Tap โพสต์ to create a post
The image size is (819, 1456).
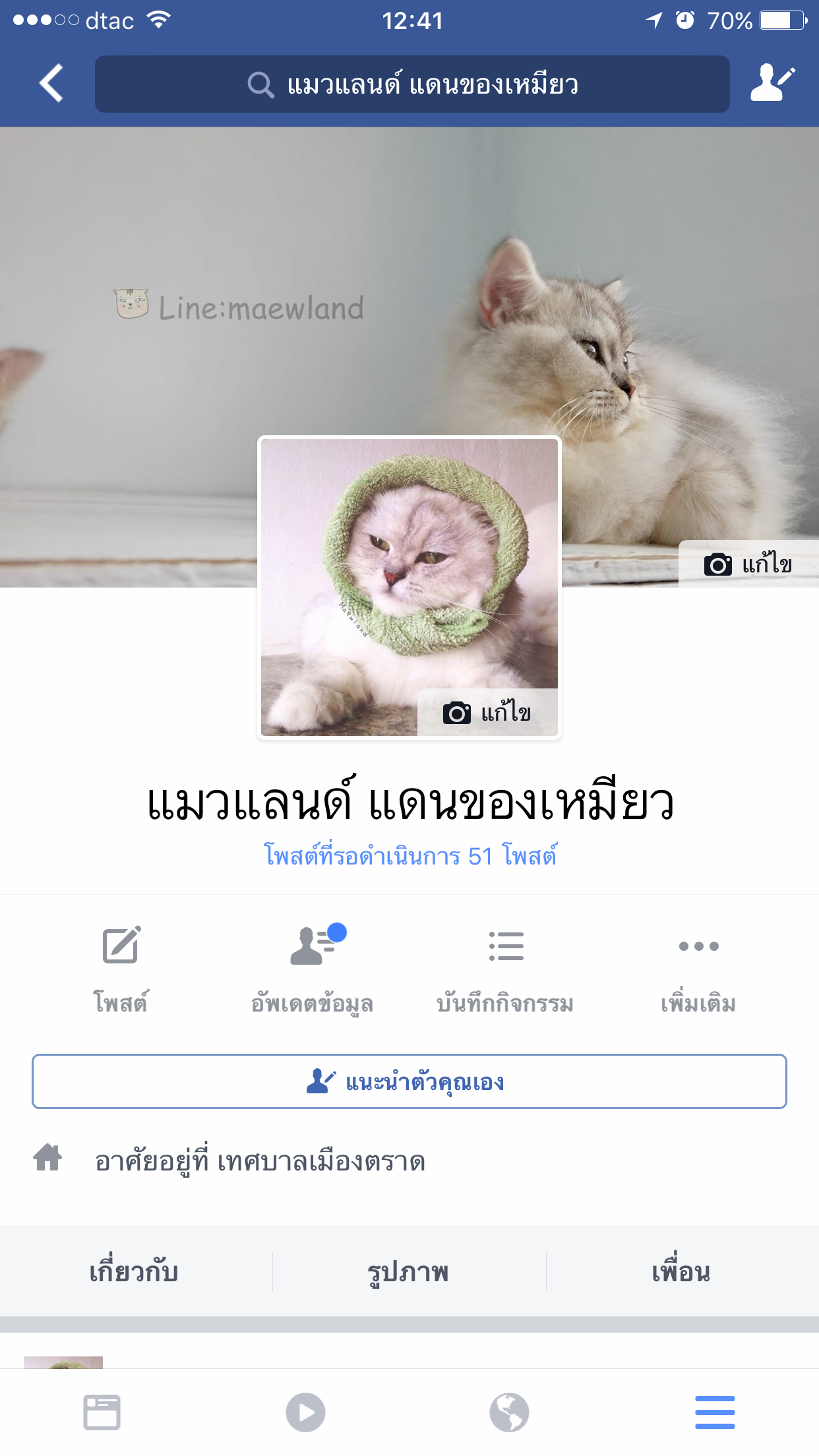[121, 969]
